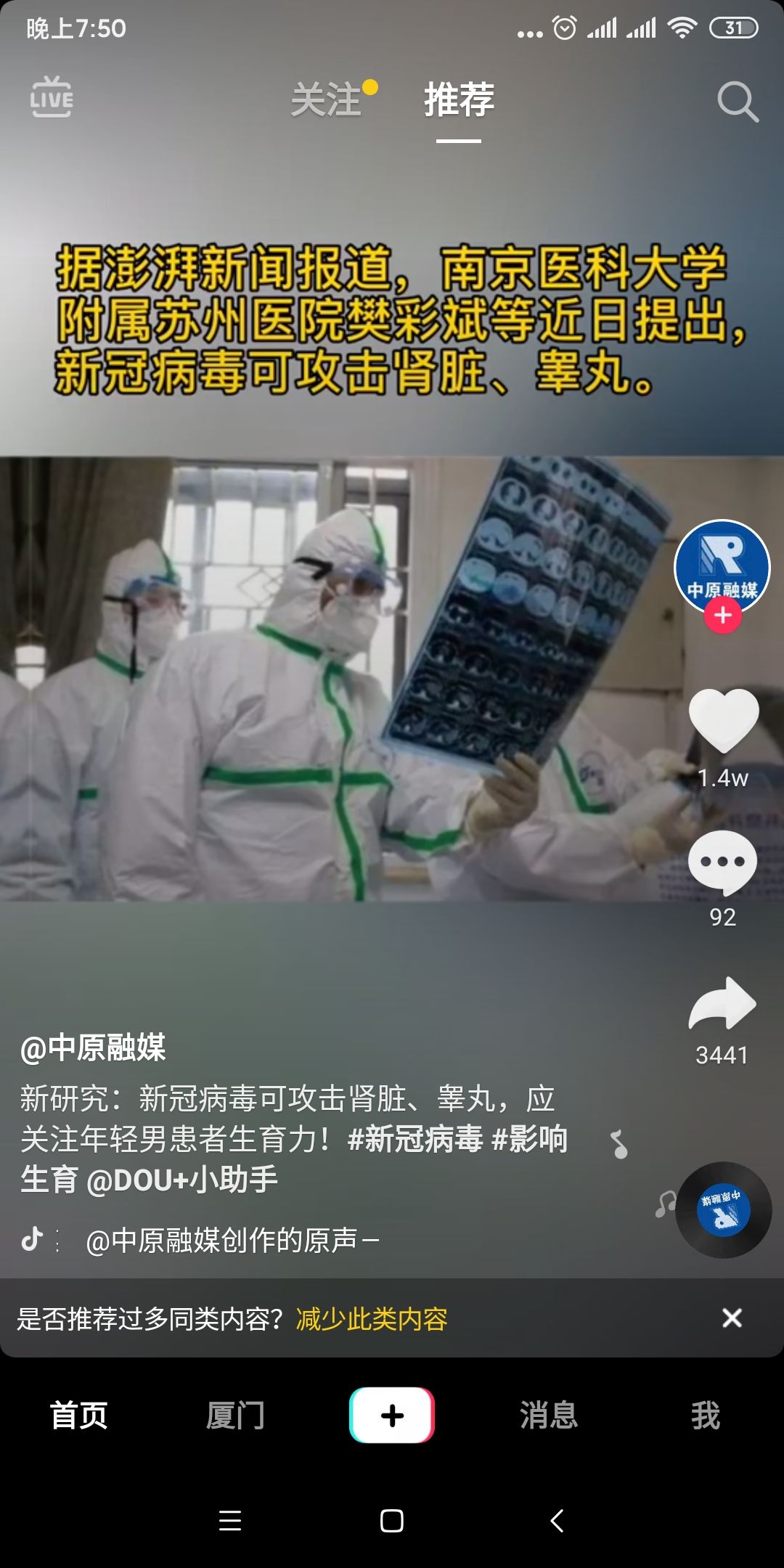This screenshot has width=784, height=1568.
Task: Open the @中原融媒 username link
Action: coord(93,1048)
